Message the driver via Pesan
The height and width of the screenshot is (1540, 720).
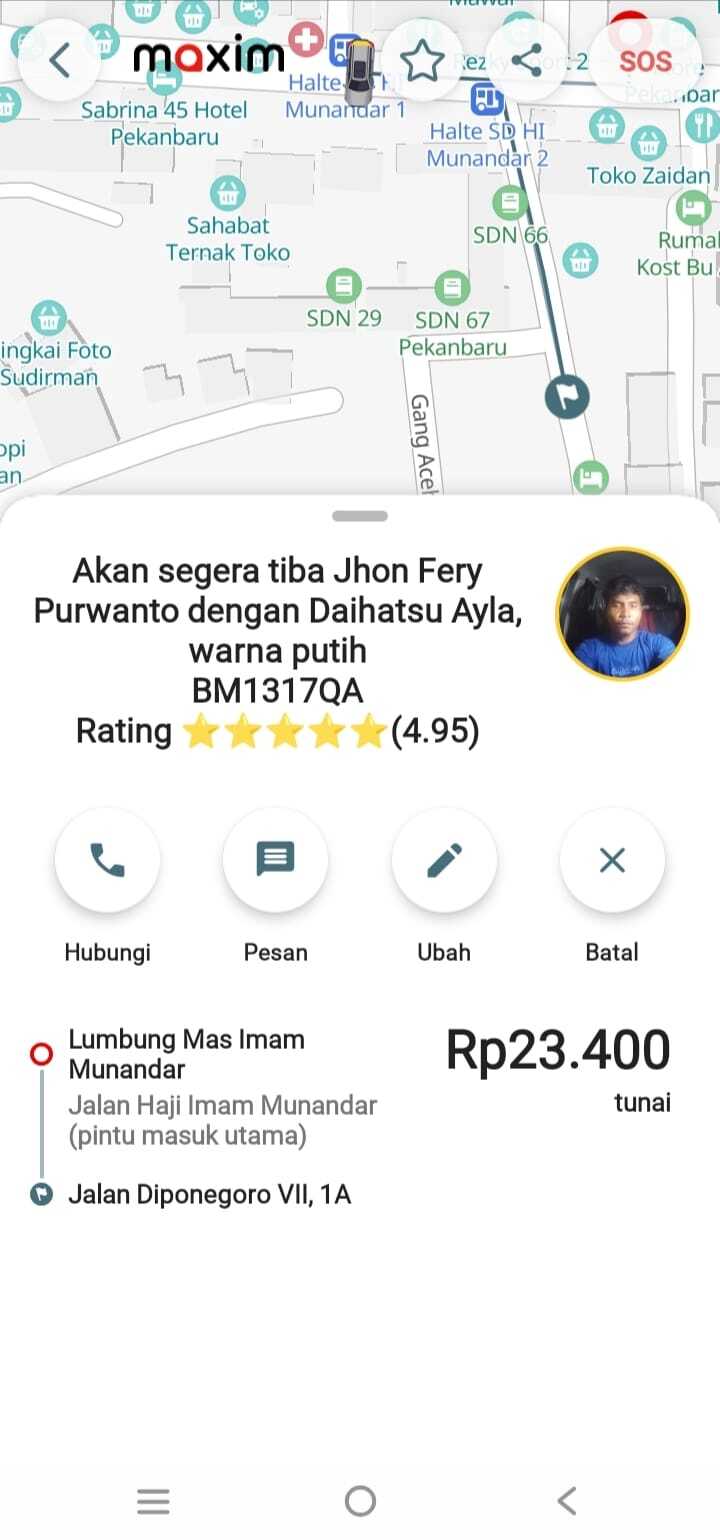[275, 860]
